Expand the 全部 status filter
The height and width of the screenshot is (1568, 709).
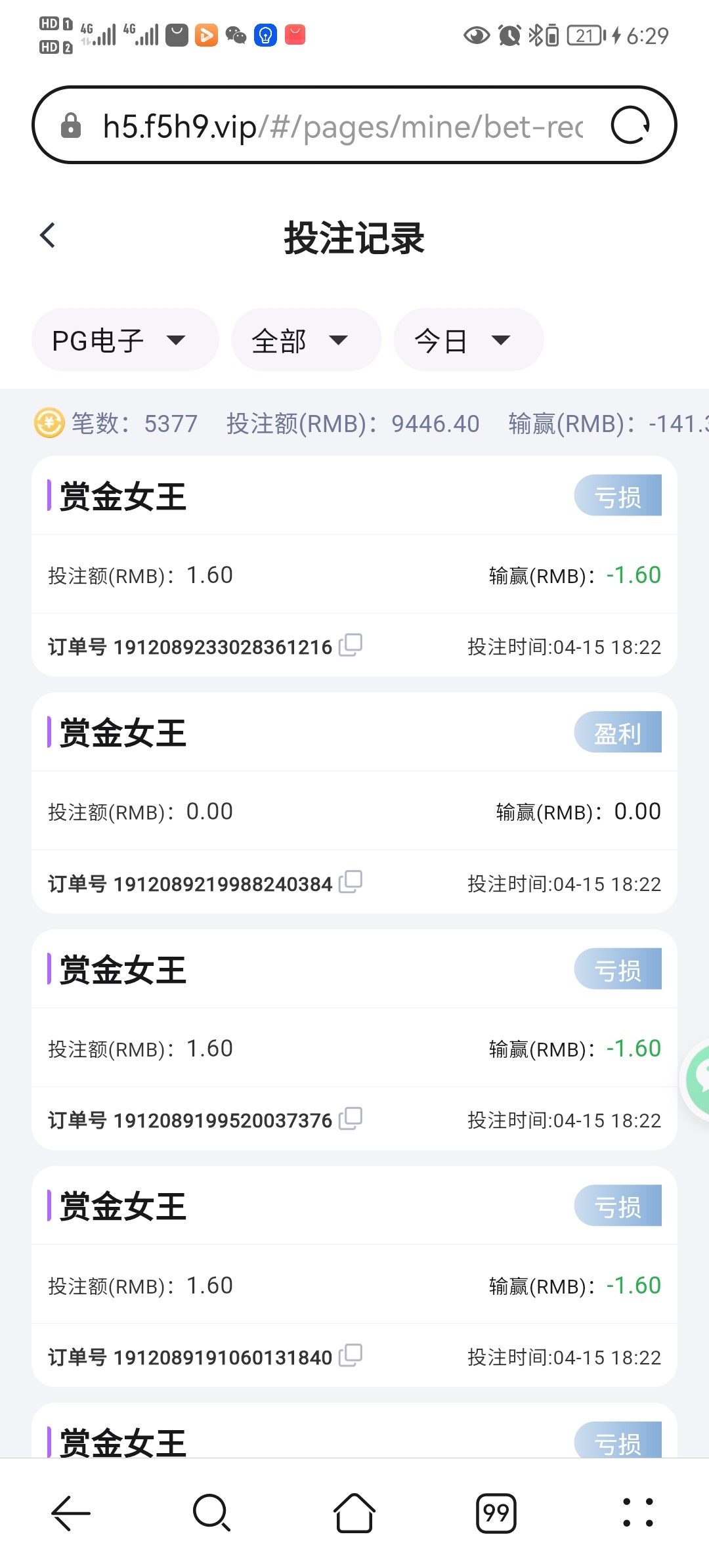(306, 340)
